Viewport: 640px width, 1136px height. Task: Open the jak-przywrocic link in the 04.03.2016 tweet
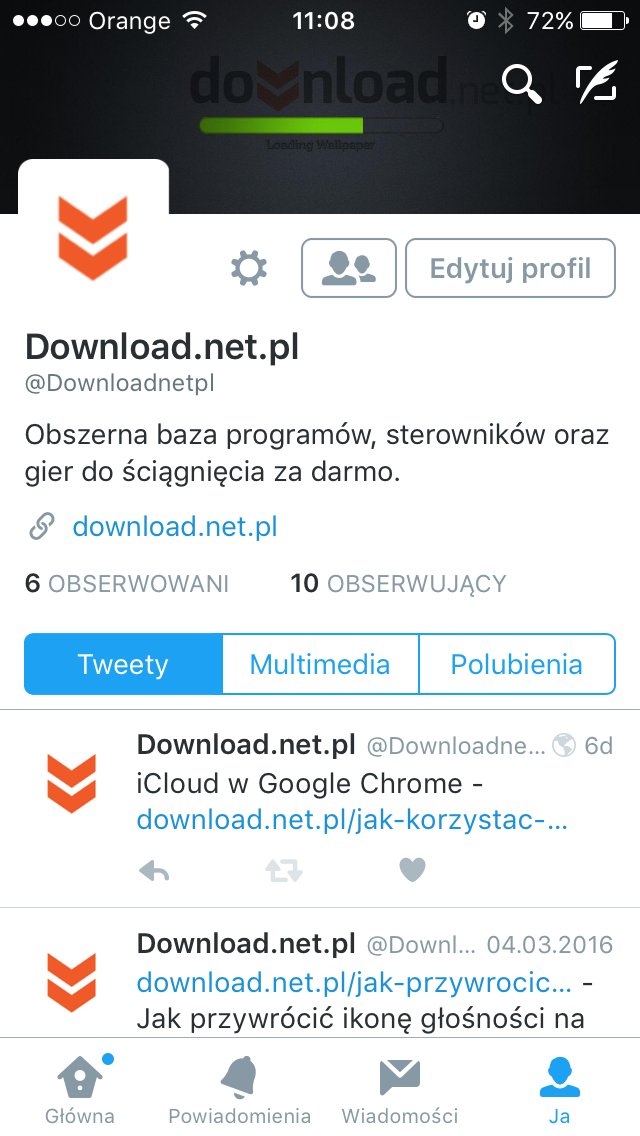point(354,982)
